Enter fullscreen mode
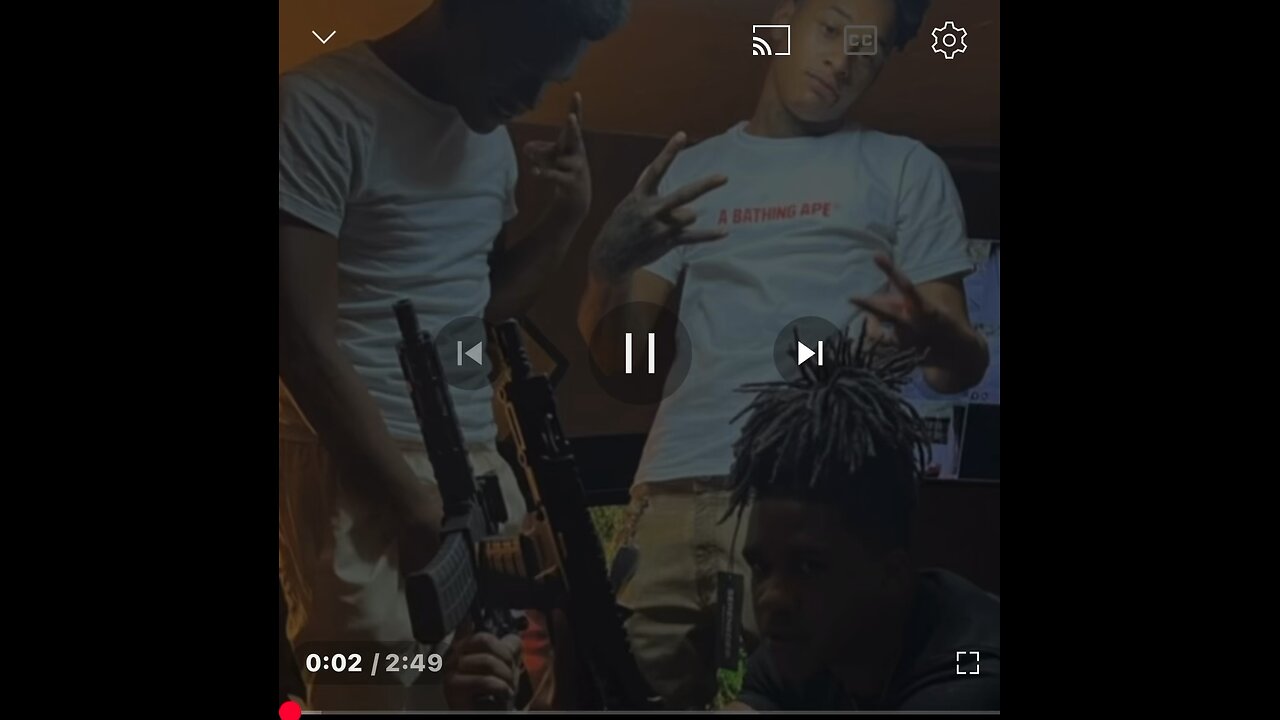Image resolution: width=1280 pixels, height=720 pixels. (967, 663)
